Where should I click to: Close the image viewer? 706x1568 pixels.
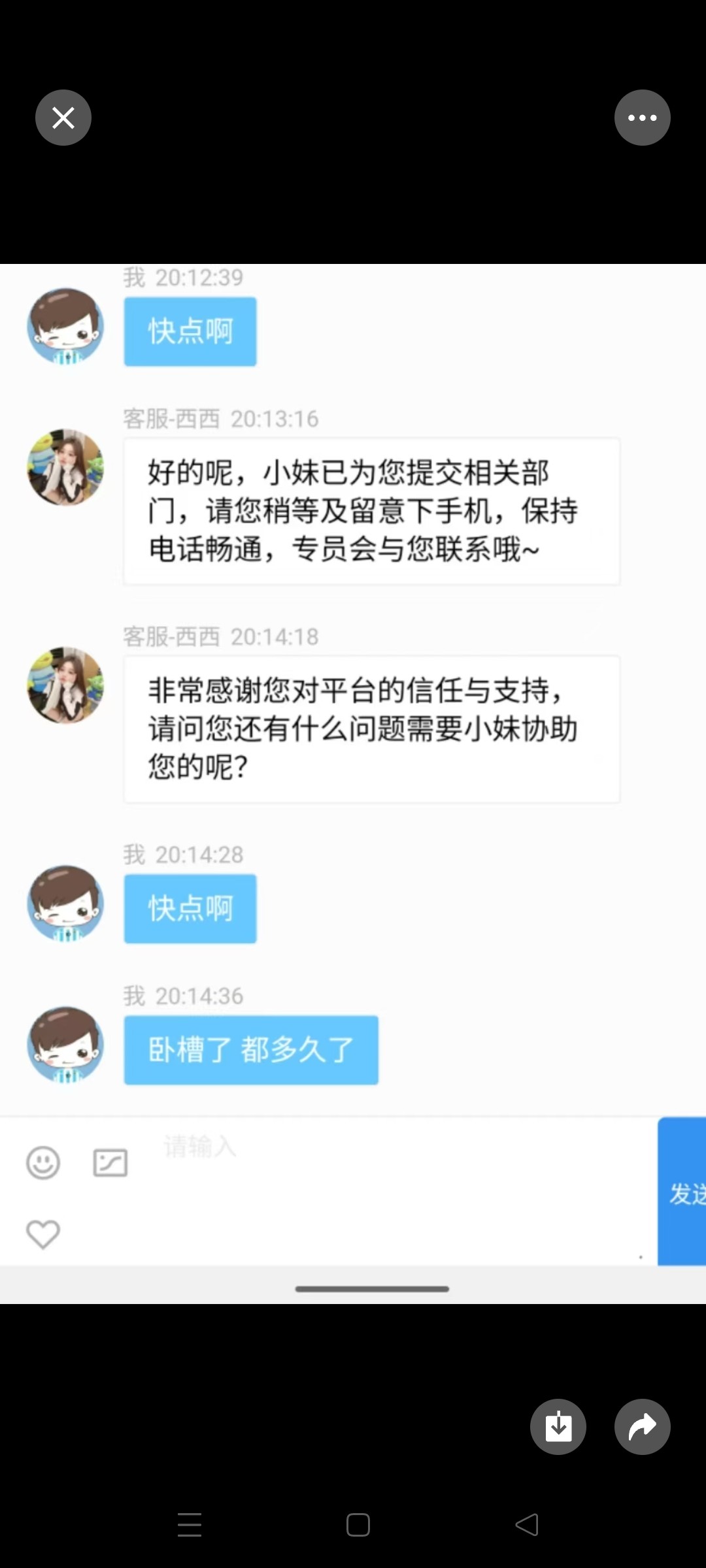pos(63,118)
